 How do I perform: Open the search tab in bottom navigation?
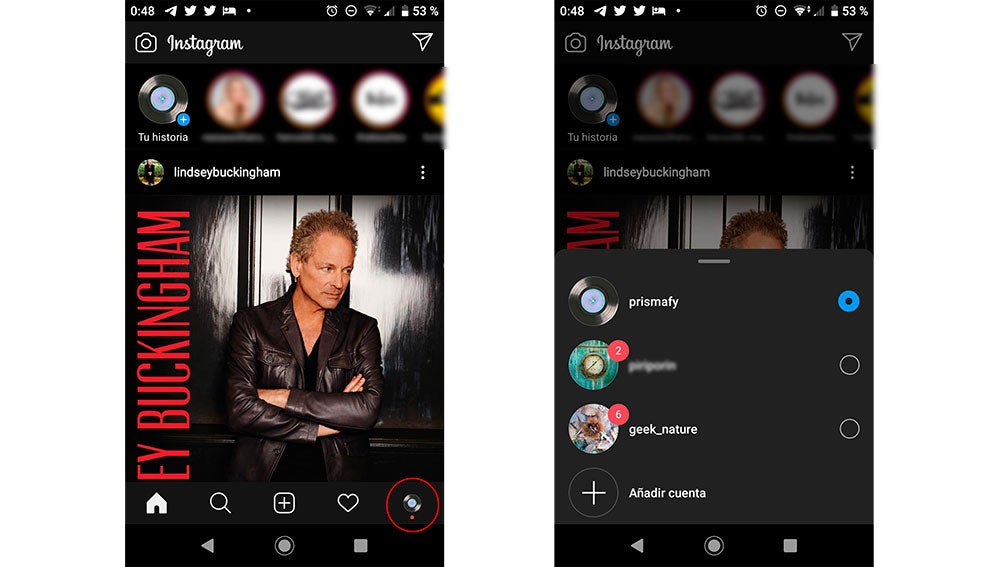tap(220, 503)
